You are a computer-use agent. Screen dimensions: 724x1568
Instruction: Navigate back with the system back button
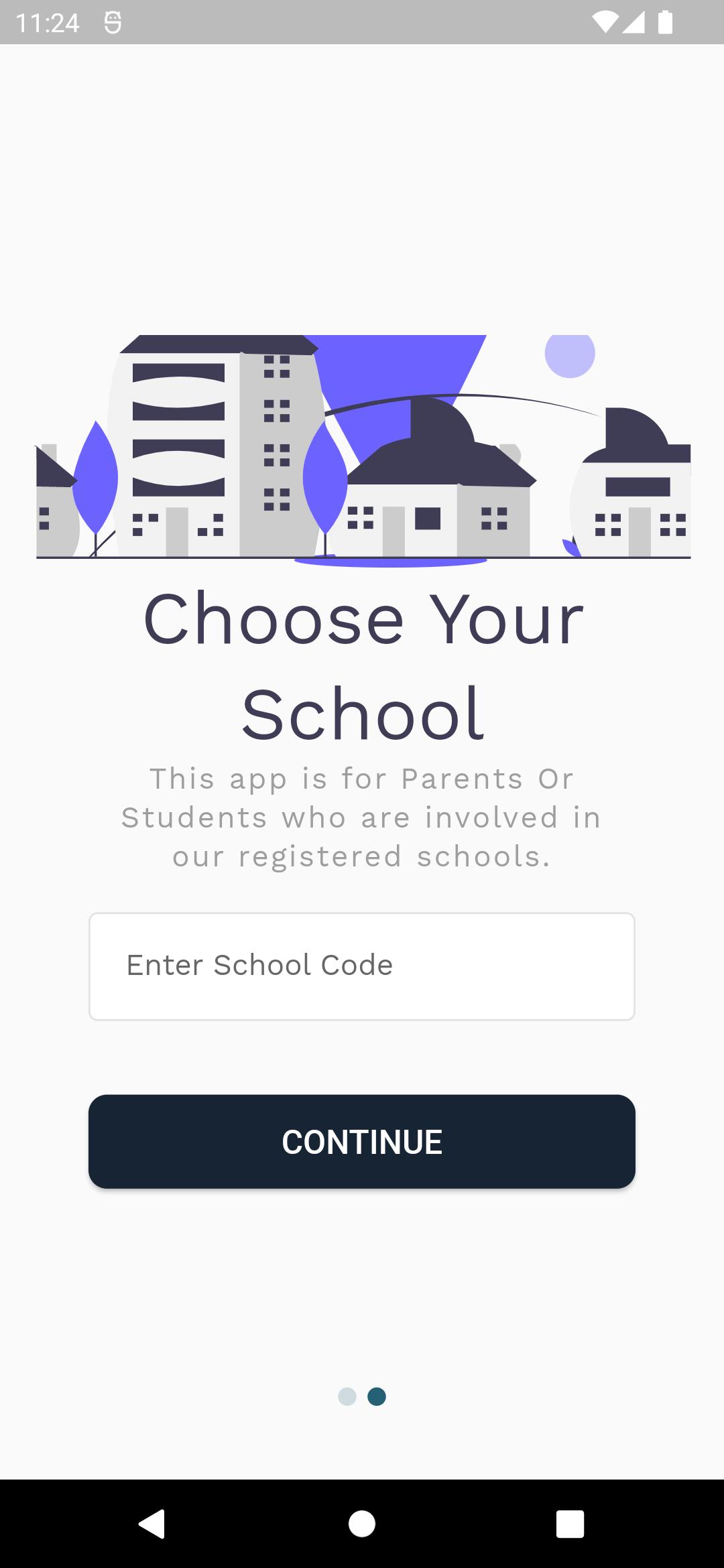152,1524
